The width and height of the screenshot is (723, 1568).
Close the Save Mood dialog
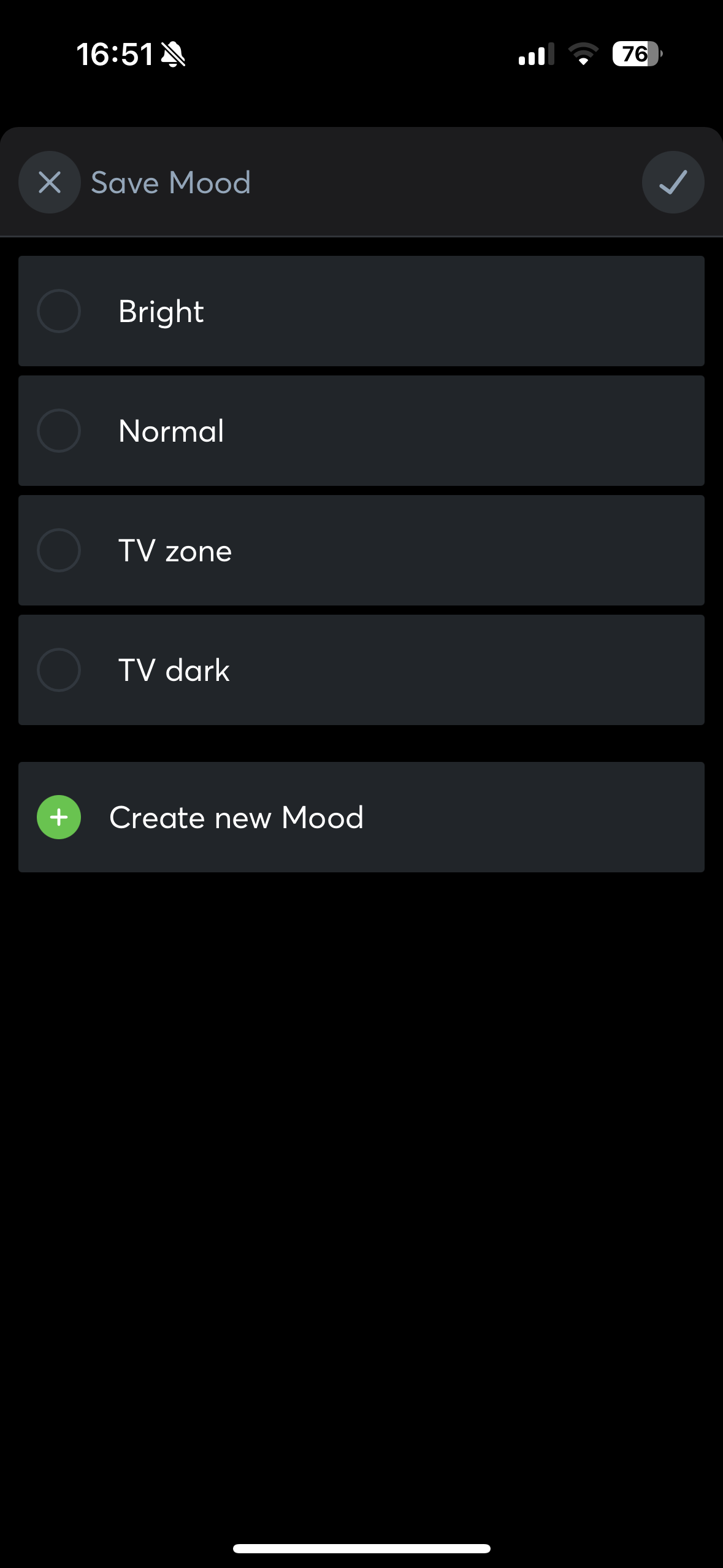pyautogui.click(x=50, y=182)
